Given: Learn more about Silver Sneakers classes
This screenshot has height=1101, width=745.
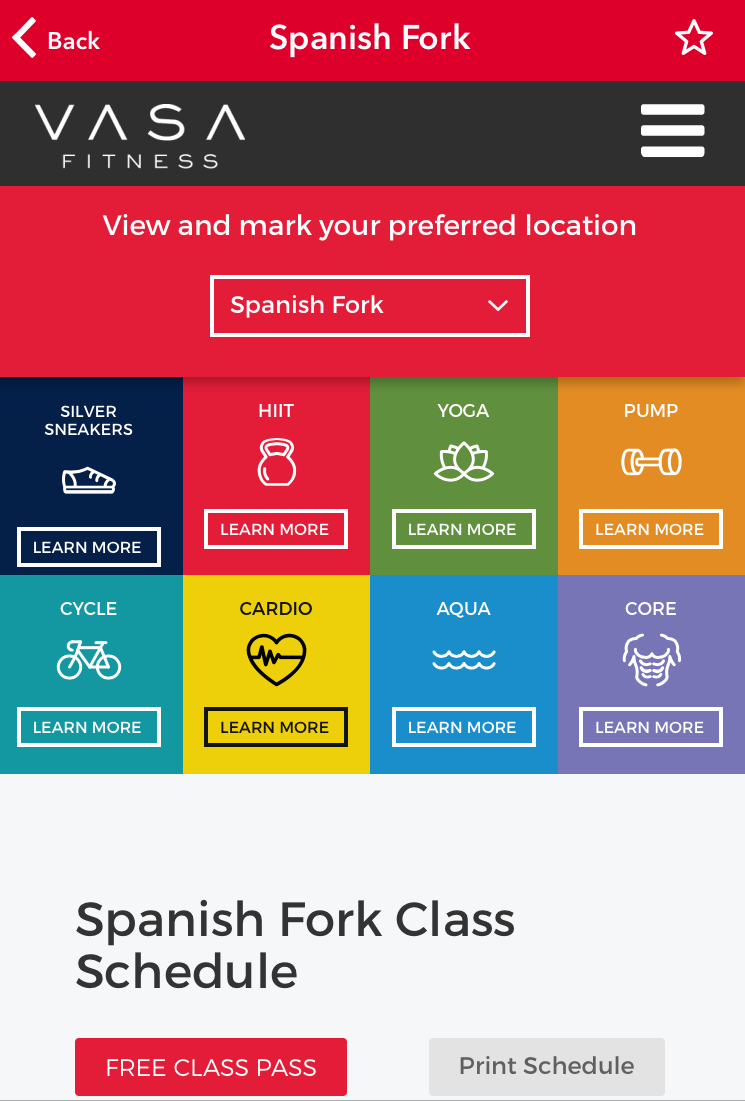Looking at the screenshot, I should (x=88, y=547).
